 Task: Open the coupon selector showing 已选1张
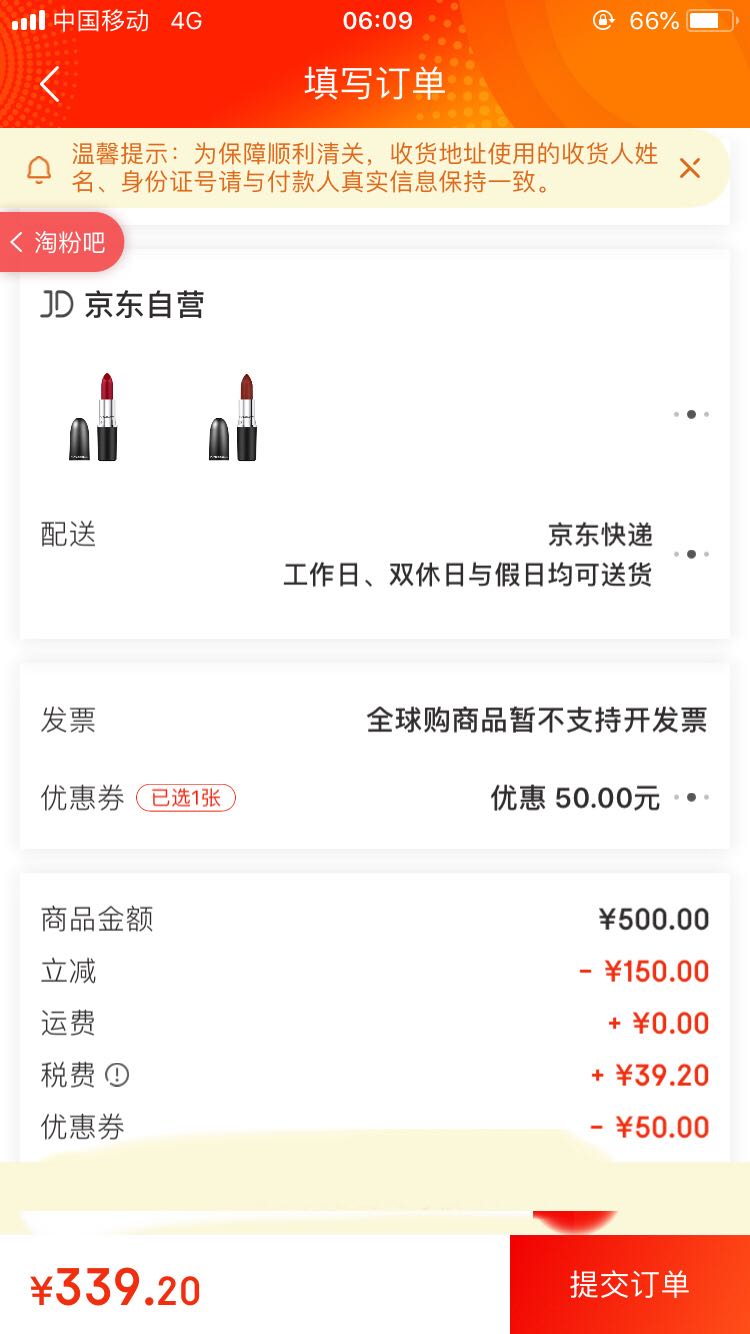click(x=186, y=798)
